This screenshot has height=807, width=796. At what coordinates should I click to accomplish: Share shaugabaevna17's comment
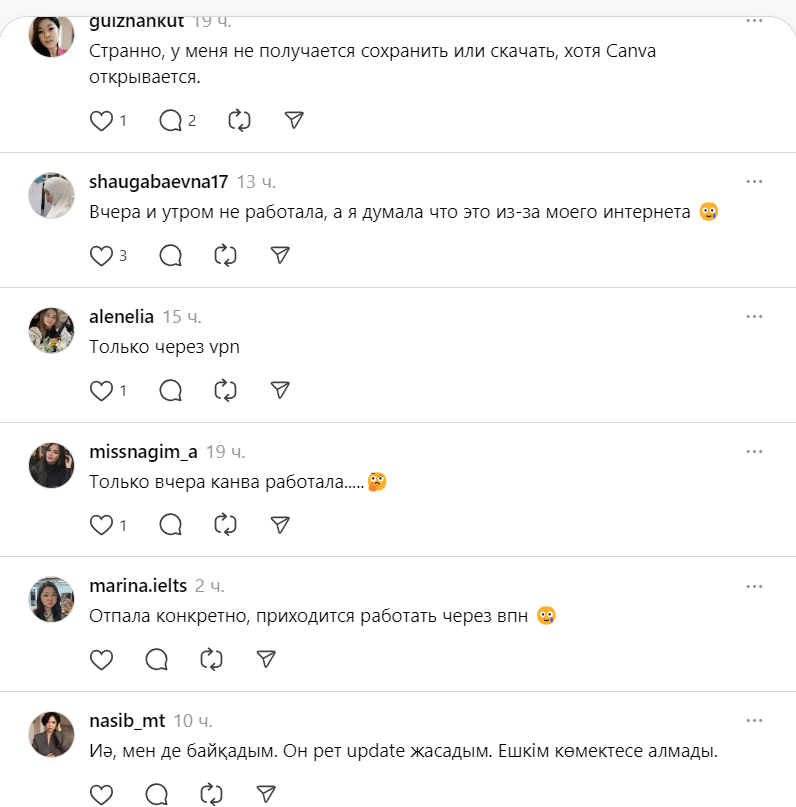[x=280, y=256]
